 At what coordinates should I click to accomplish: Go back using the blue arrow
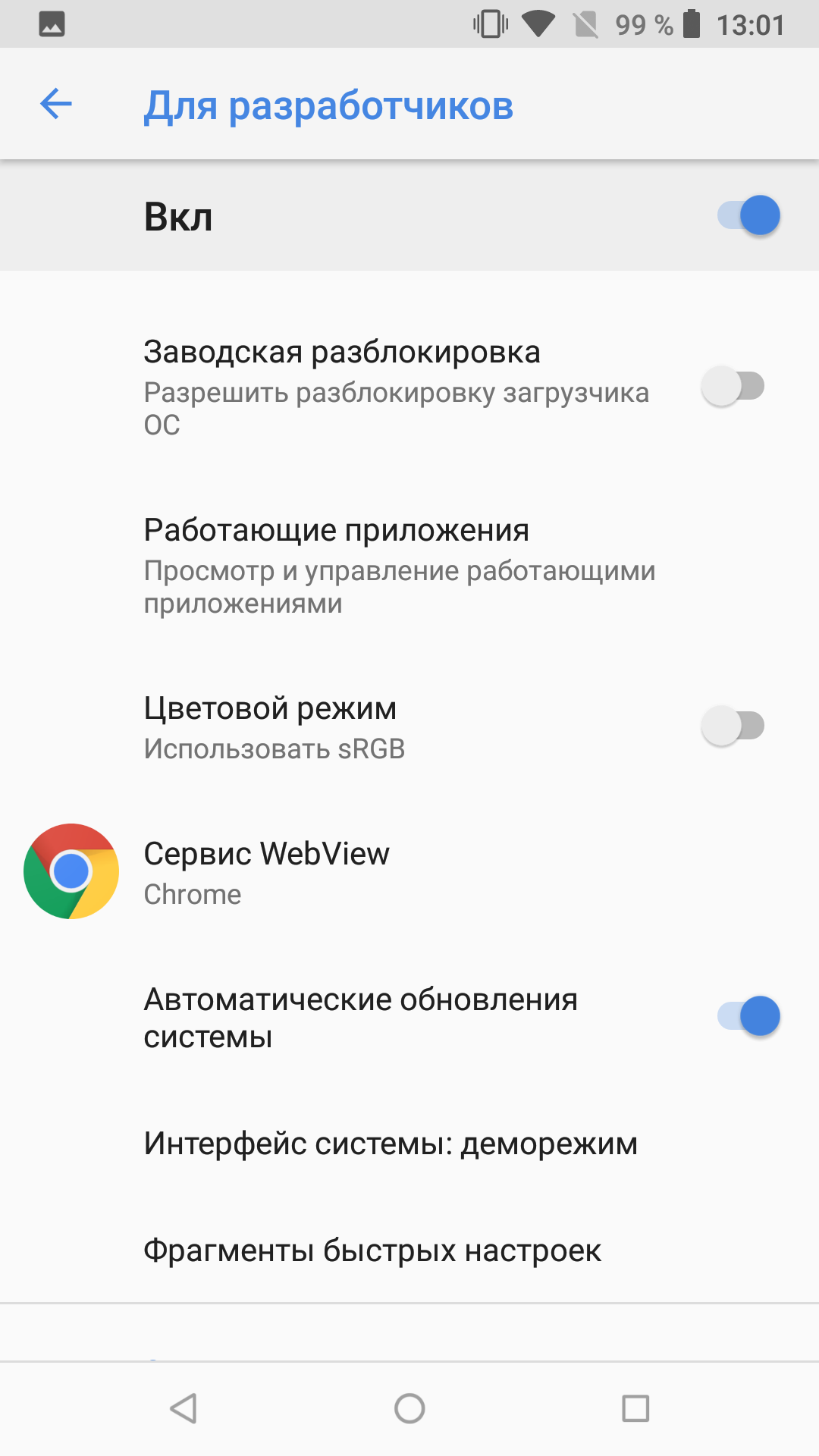[56, 104]
